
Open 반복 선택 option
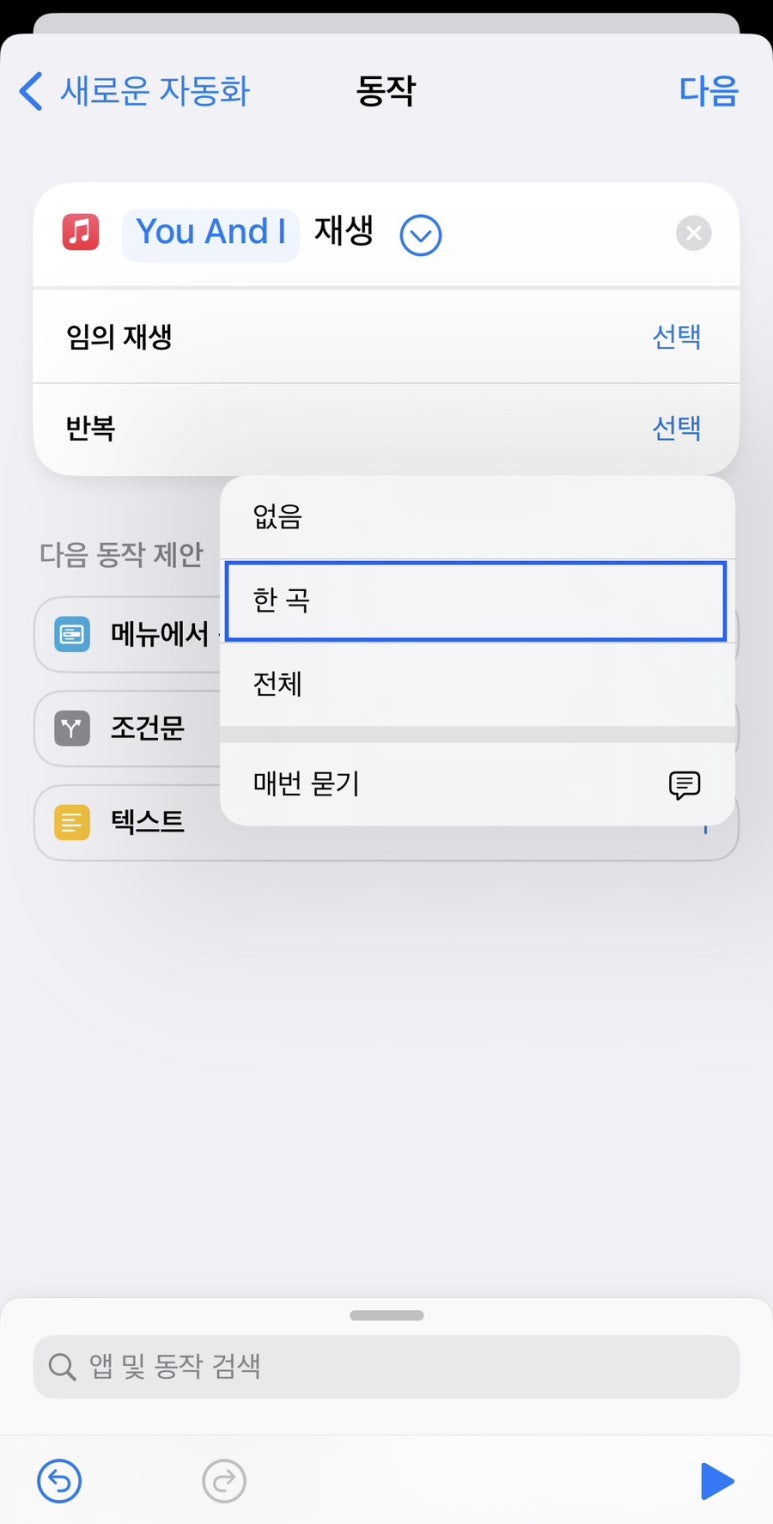[676, 428]
